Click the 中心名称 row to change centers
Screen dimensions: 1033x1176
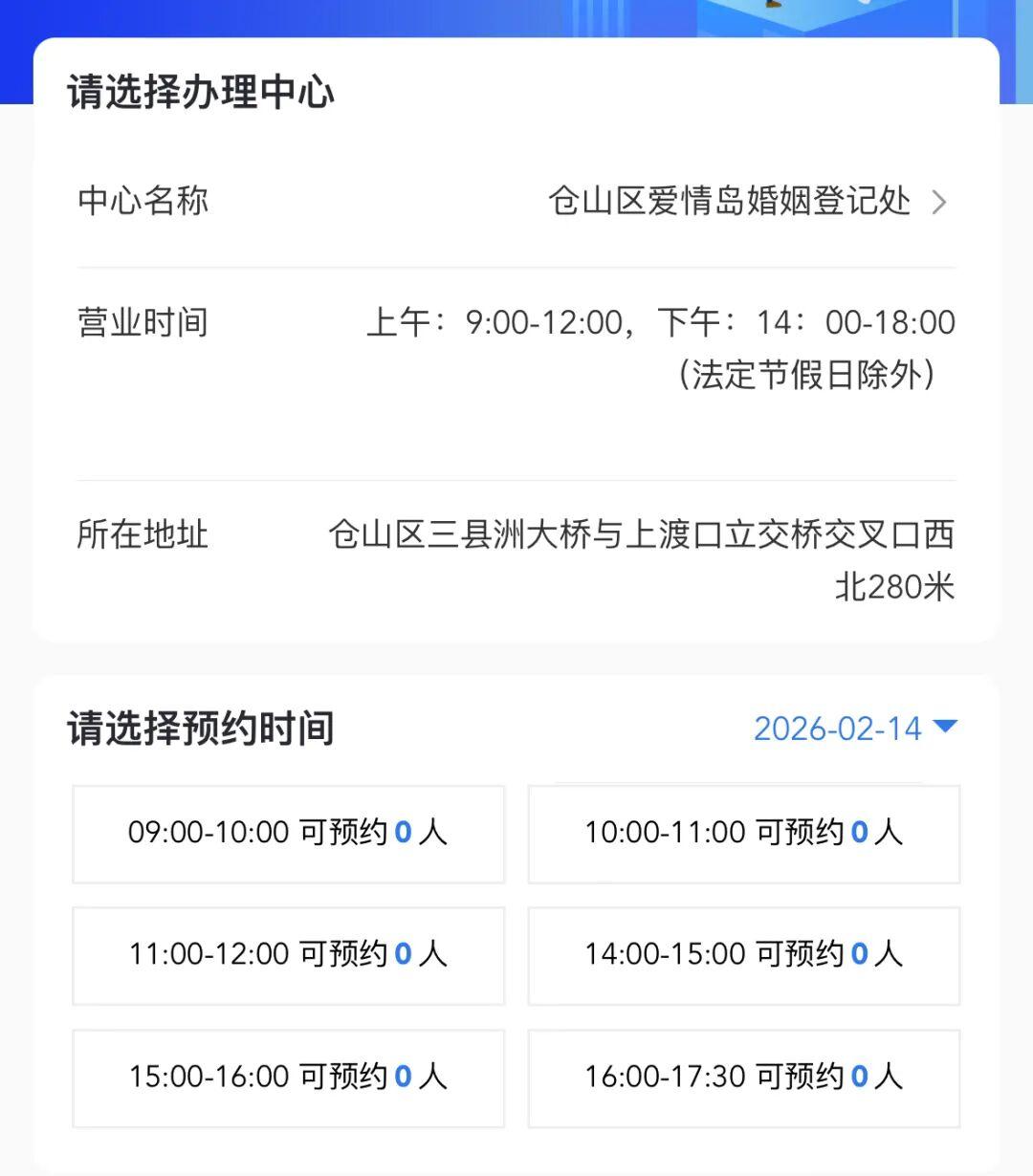(142, 202)
